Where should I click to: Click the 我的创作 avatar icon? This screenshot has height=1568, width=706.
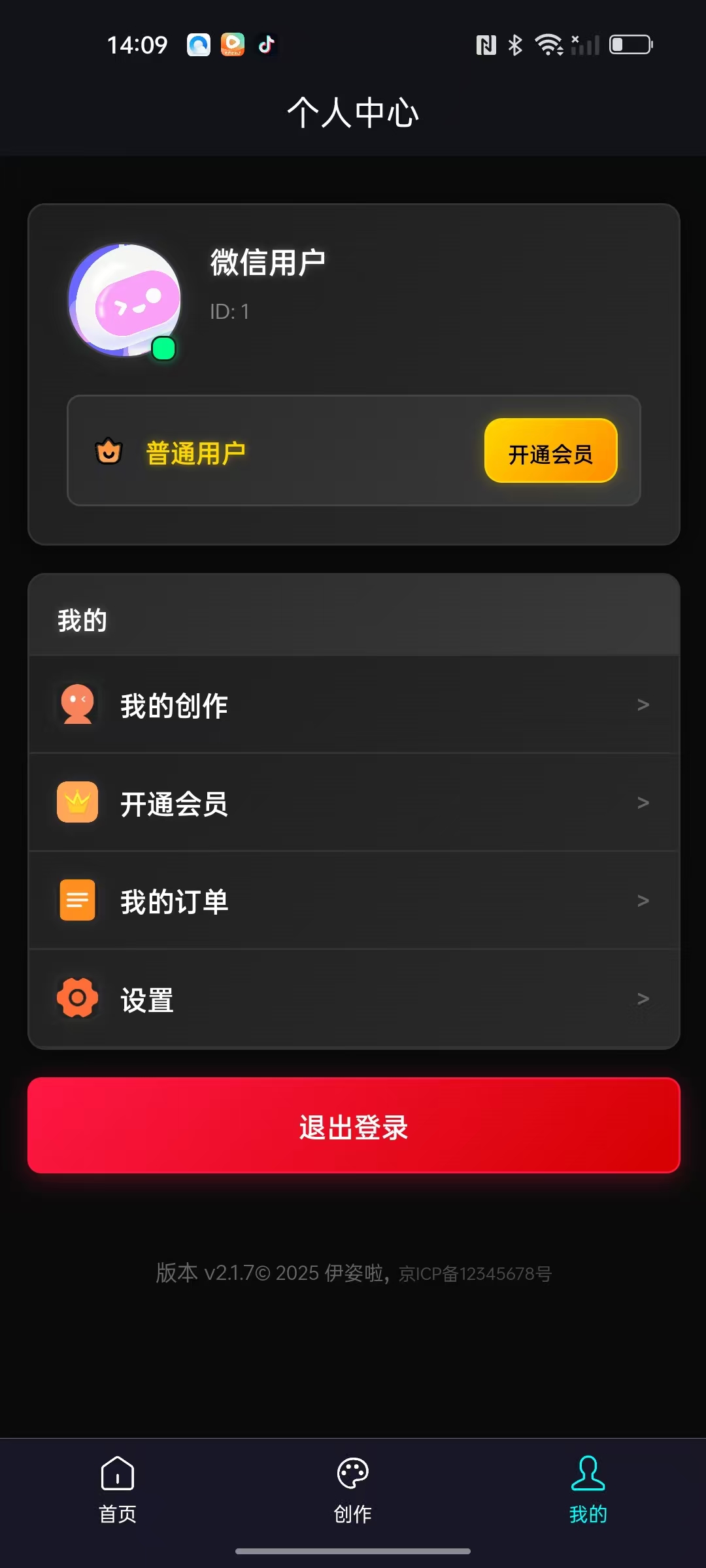coord(76,704)
